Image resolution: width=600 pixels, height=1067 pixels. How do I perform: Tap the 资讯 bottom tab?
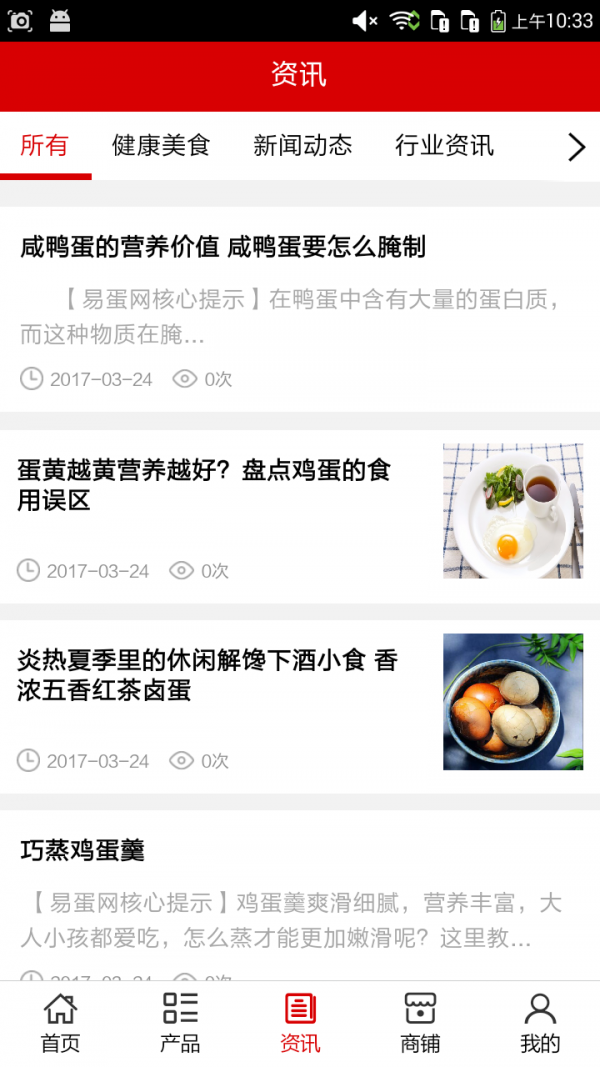click(300, 1023)
